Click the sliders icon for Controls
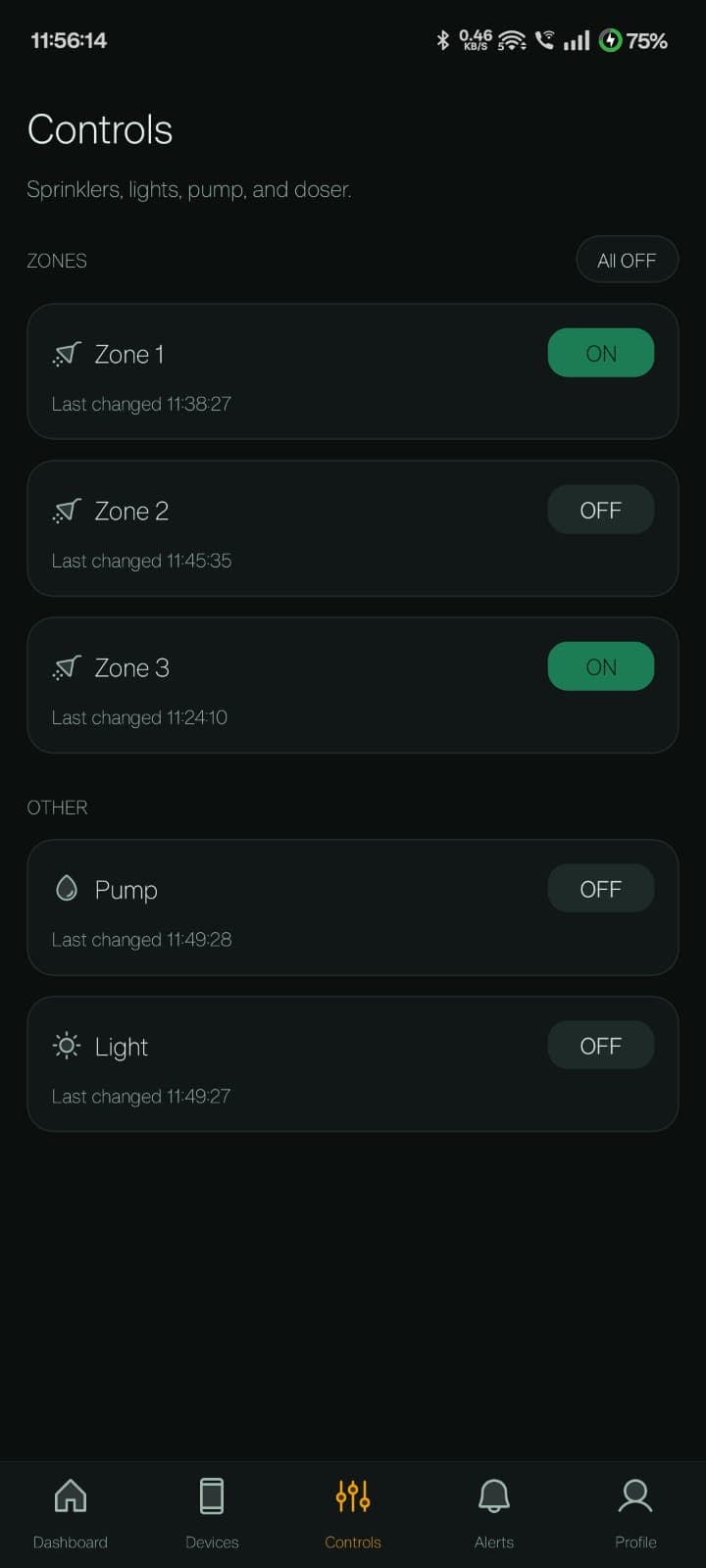Viewport: 706px width, 1568px height. point(353,1496)
